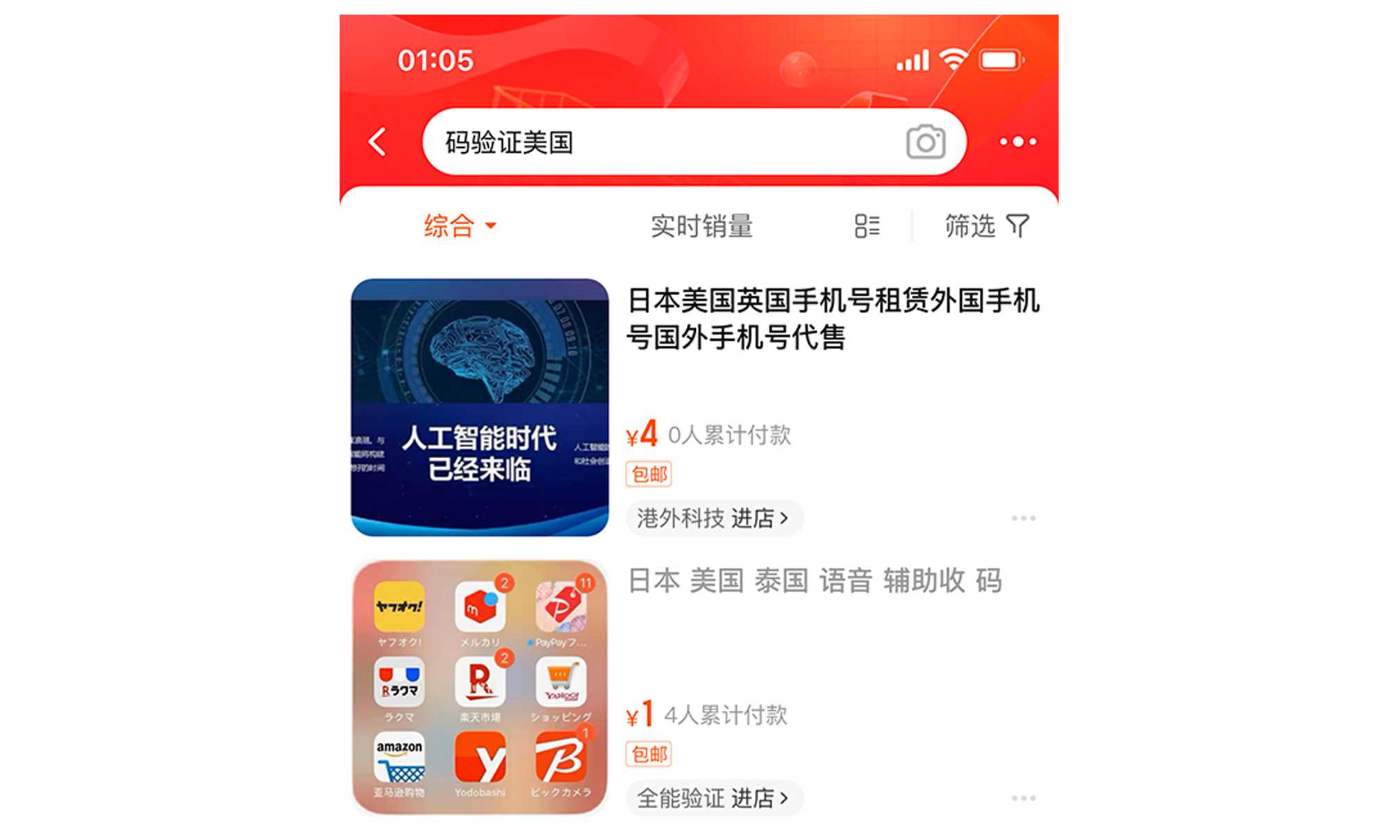
Task: Show more options for the 港外科技 listing
Action: coord(1023,518)
